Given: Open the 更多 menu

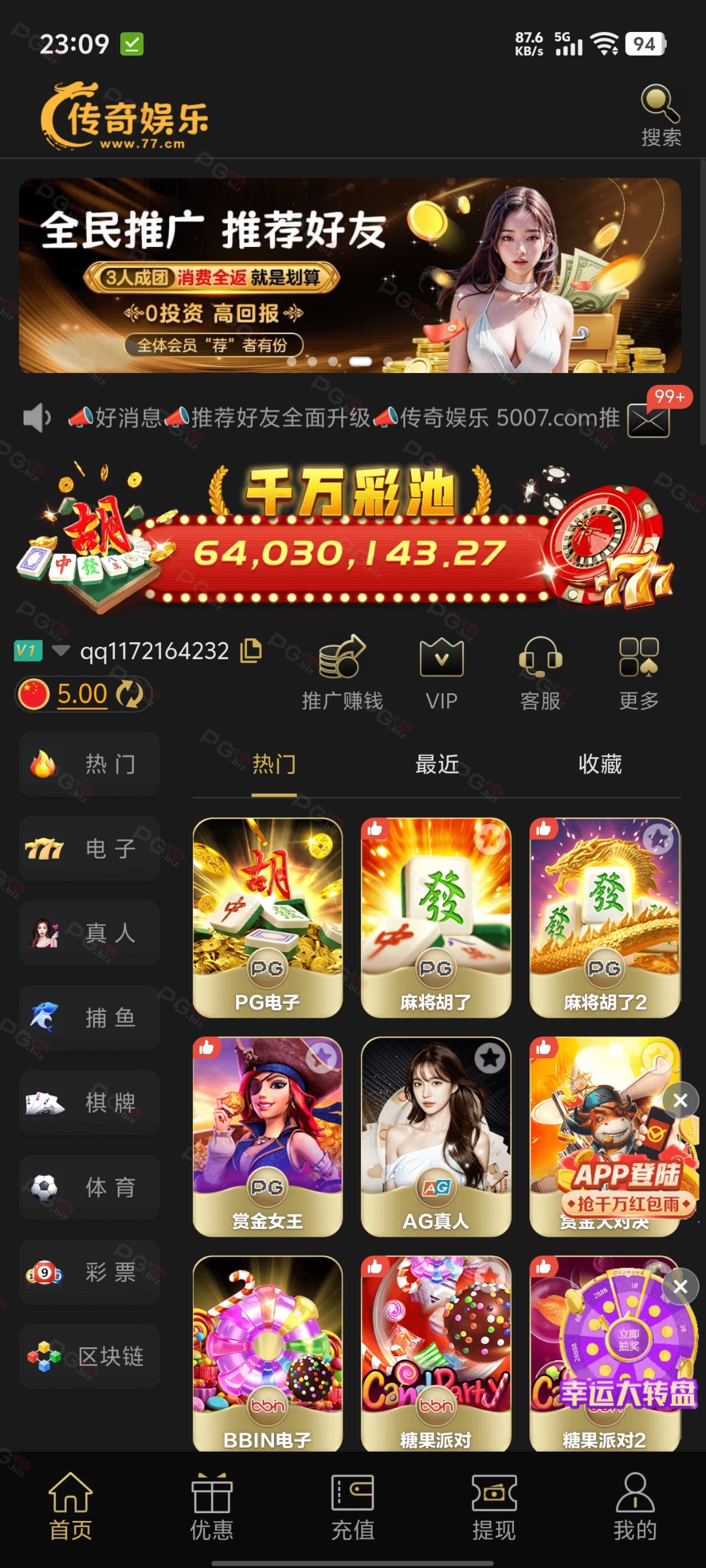Looking at the screenshot, I should (639, 673).
